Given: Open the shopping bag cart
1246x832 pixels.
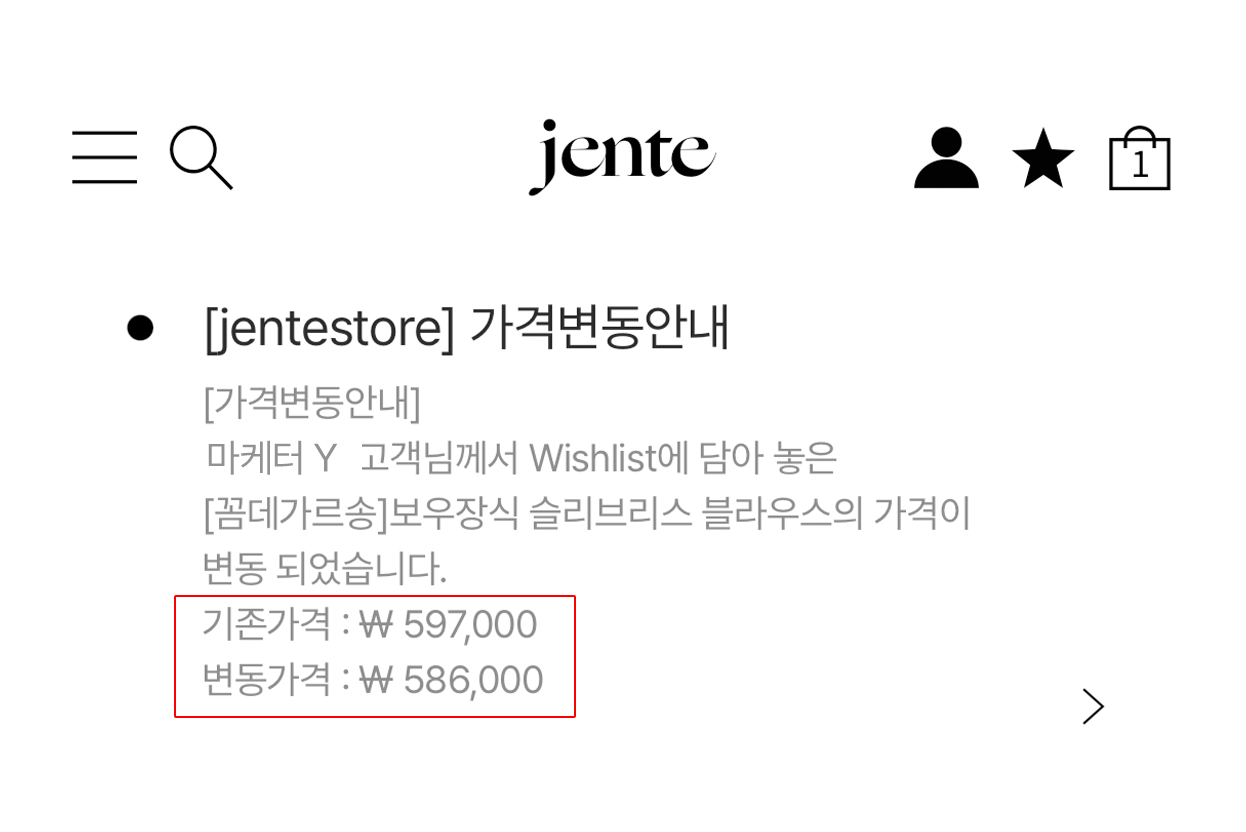Looking at the screenshot, I should click(x=1139, y=159).
